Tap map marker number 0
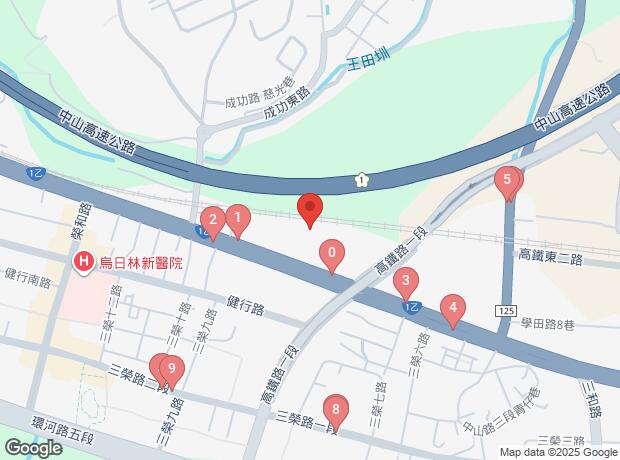The width and height of the screenshot is (620, 460). pos(332,254)
